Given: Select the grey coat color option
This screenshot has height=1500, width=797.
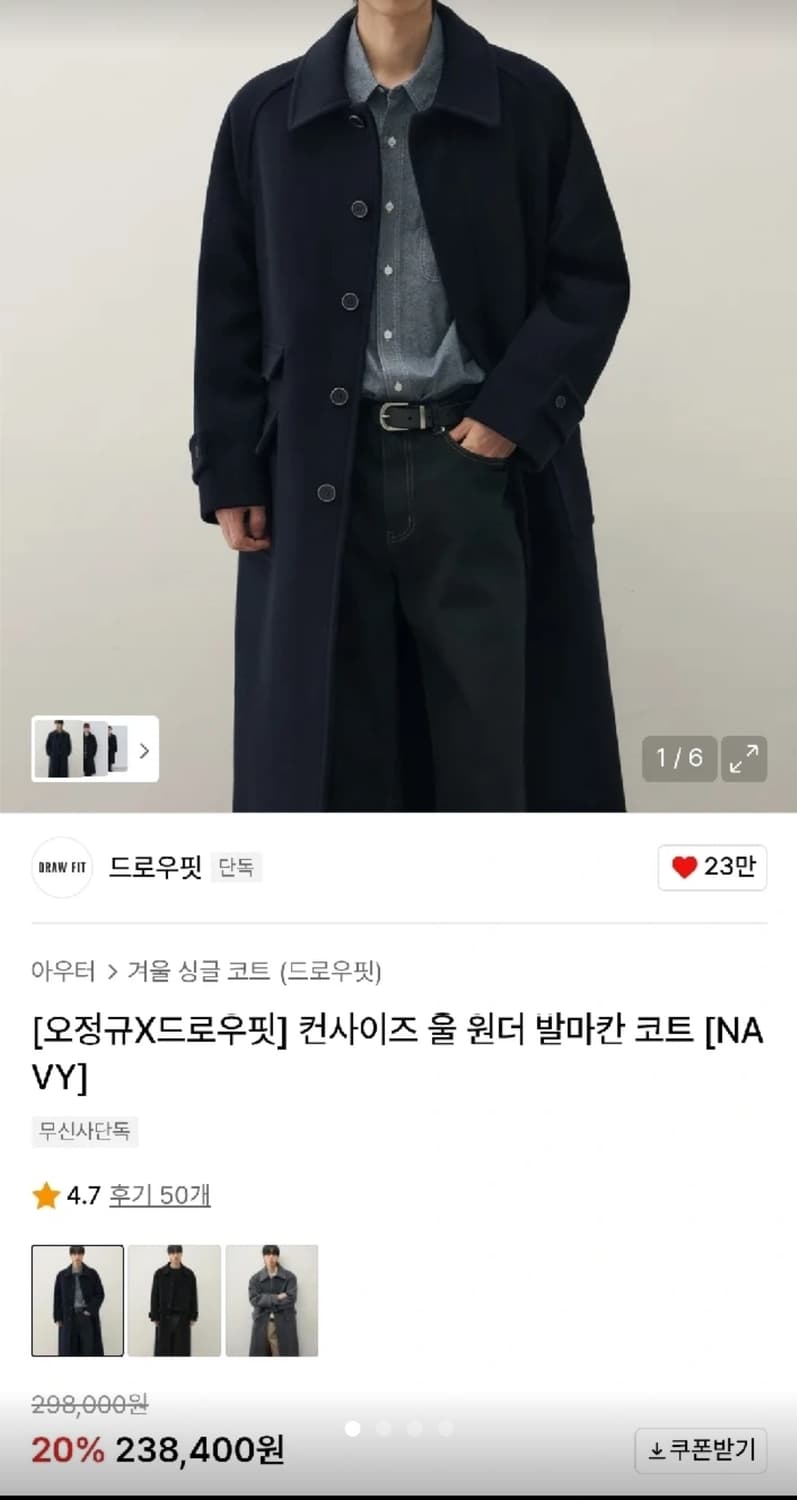Looking at the screenshot, I should (271, 1300).
